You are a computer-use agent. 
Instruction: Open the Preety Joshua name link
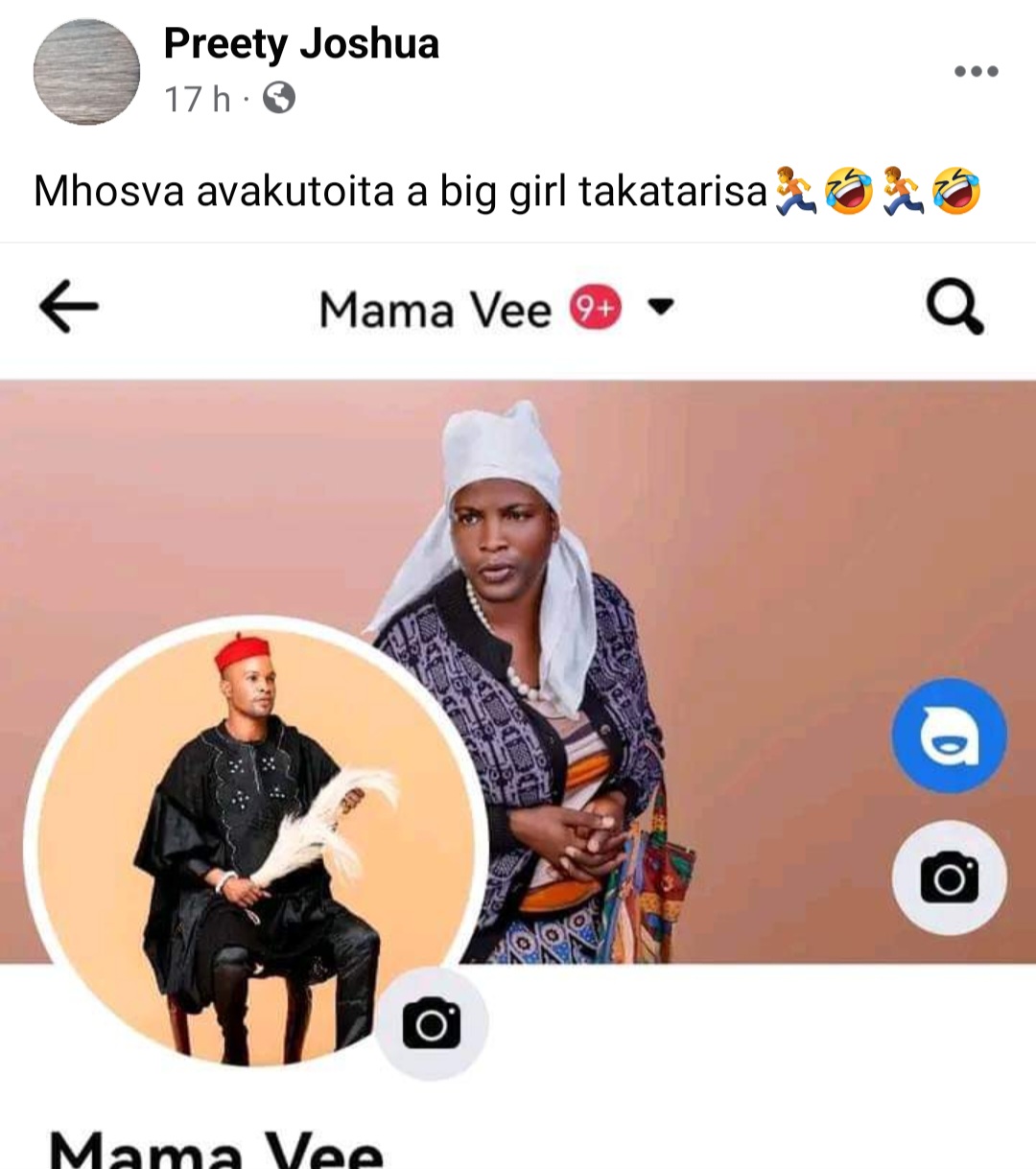point(300,44)
